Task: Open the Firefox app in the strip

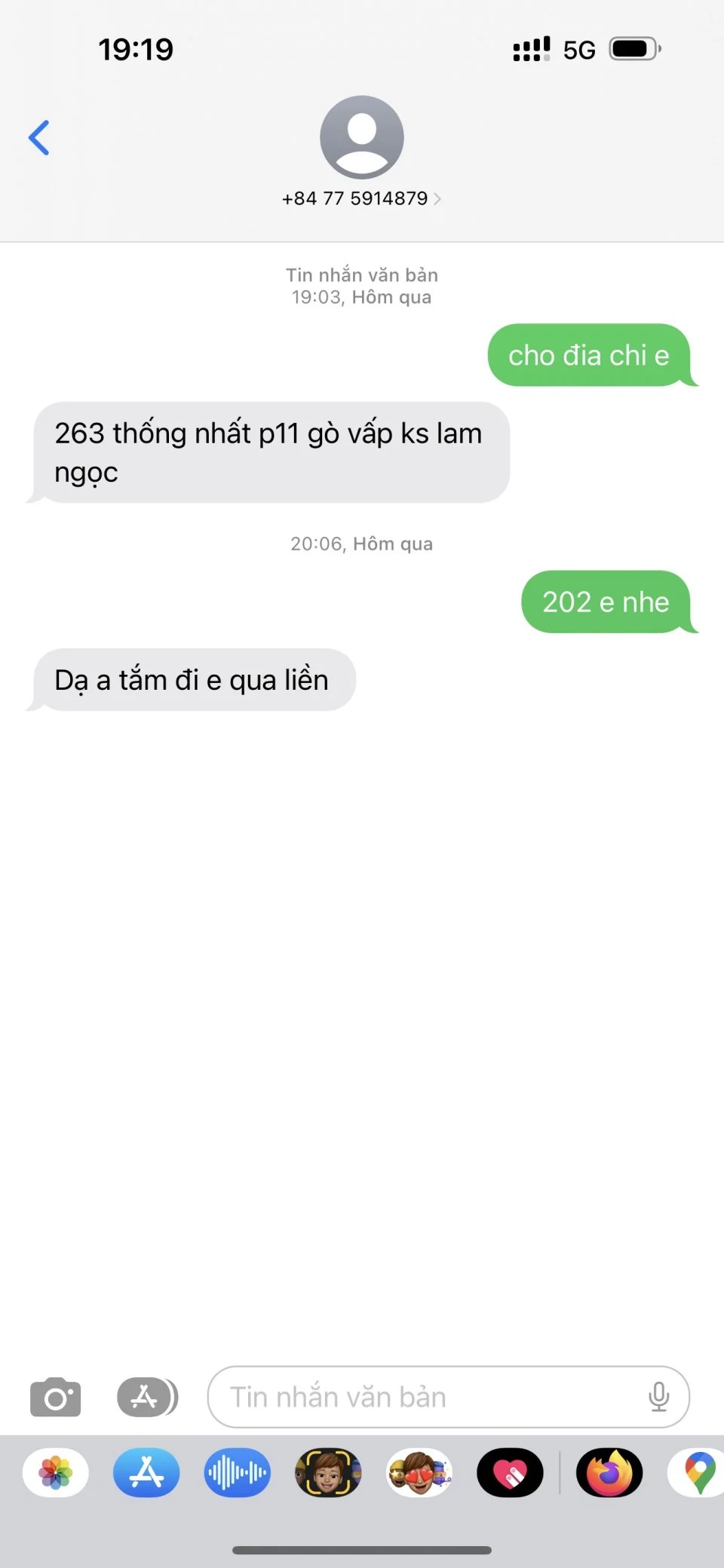Action: click(x=609, y=1472)
